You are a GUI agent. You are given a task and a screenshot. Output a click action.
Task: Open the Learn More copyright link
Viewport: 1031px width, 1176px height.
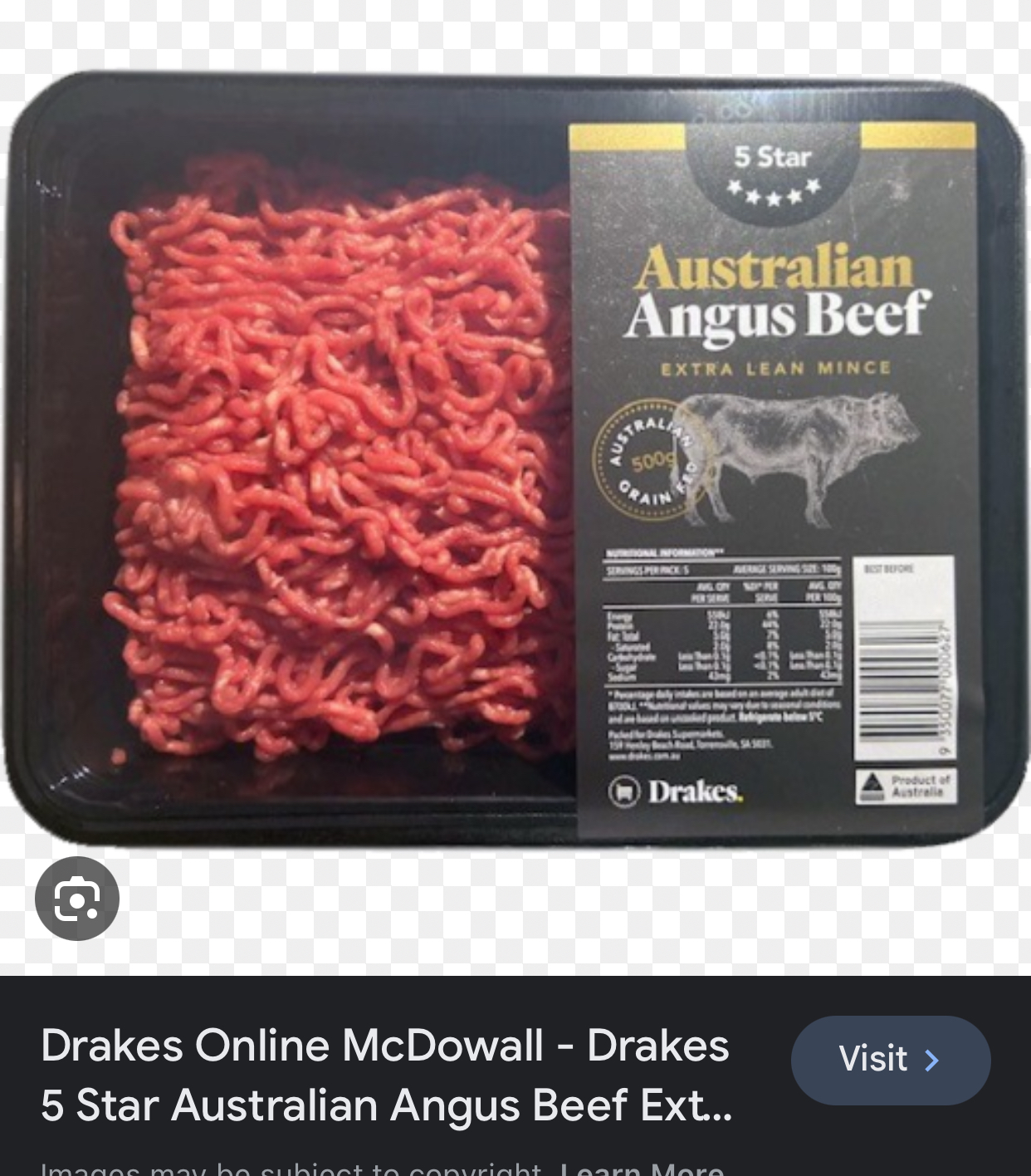coord(641,1169)
